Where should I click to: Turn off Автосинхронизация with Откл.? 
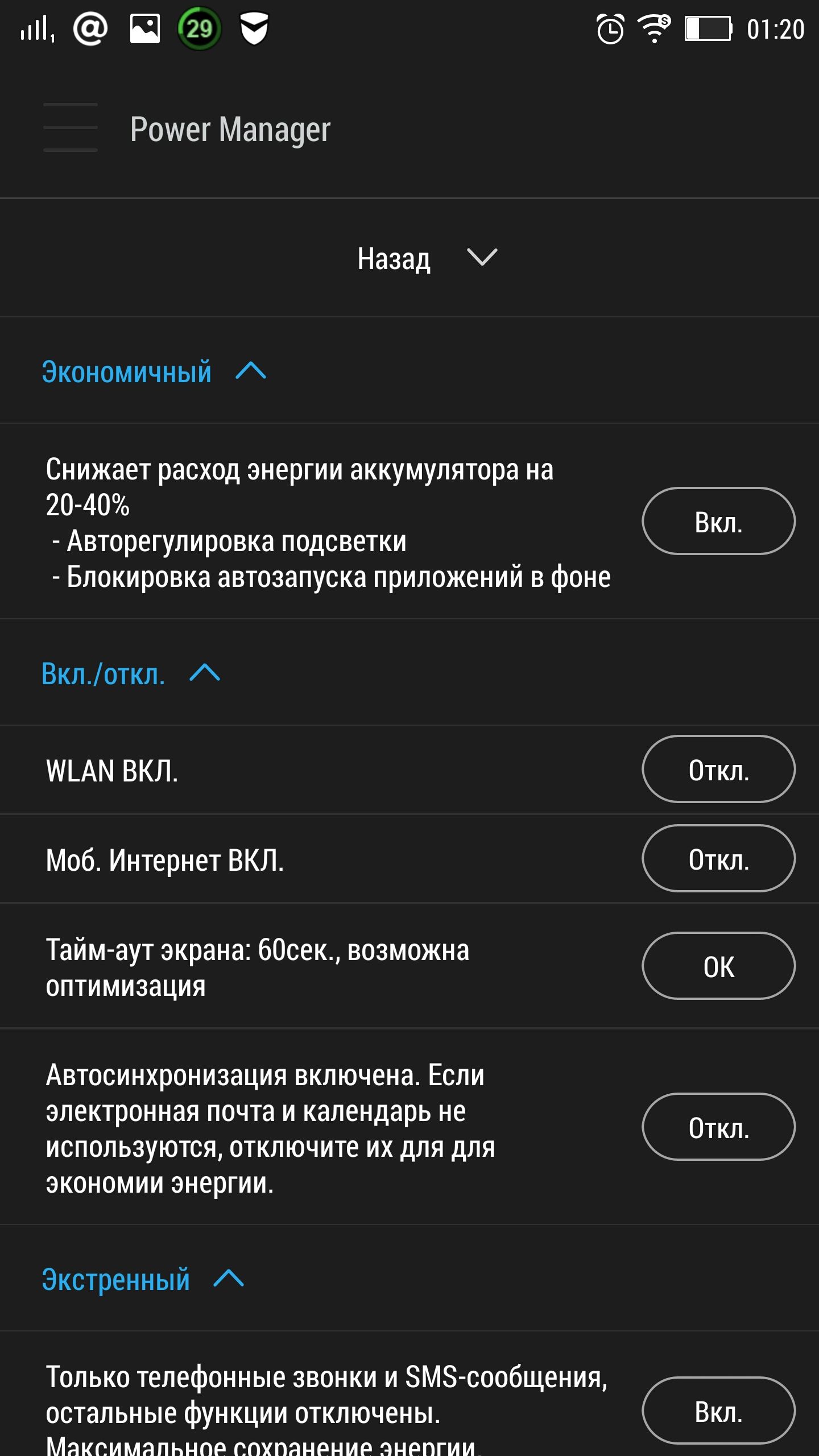718,1127
